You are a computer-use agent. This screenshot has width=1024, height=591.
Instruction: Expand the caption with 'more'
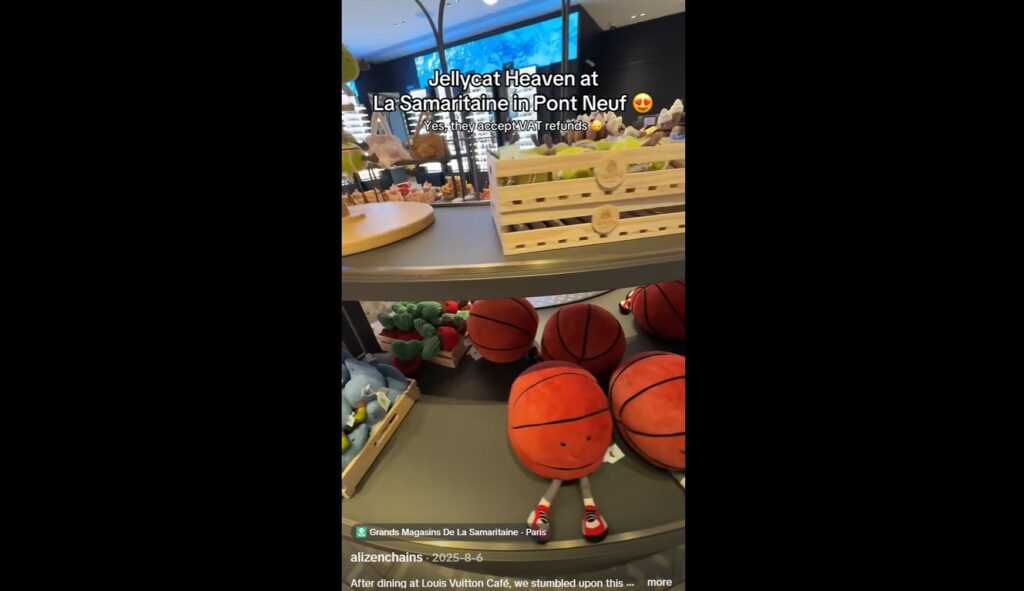(x=659, y=582)
